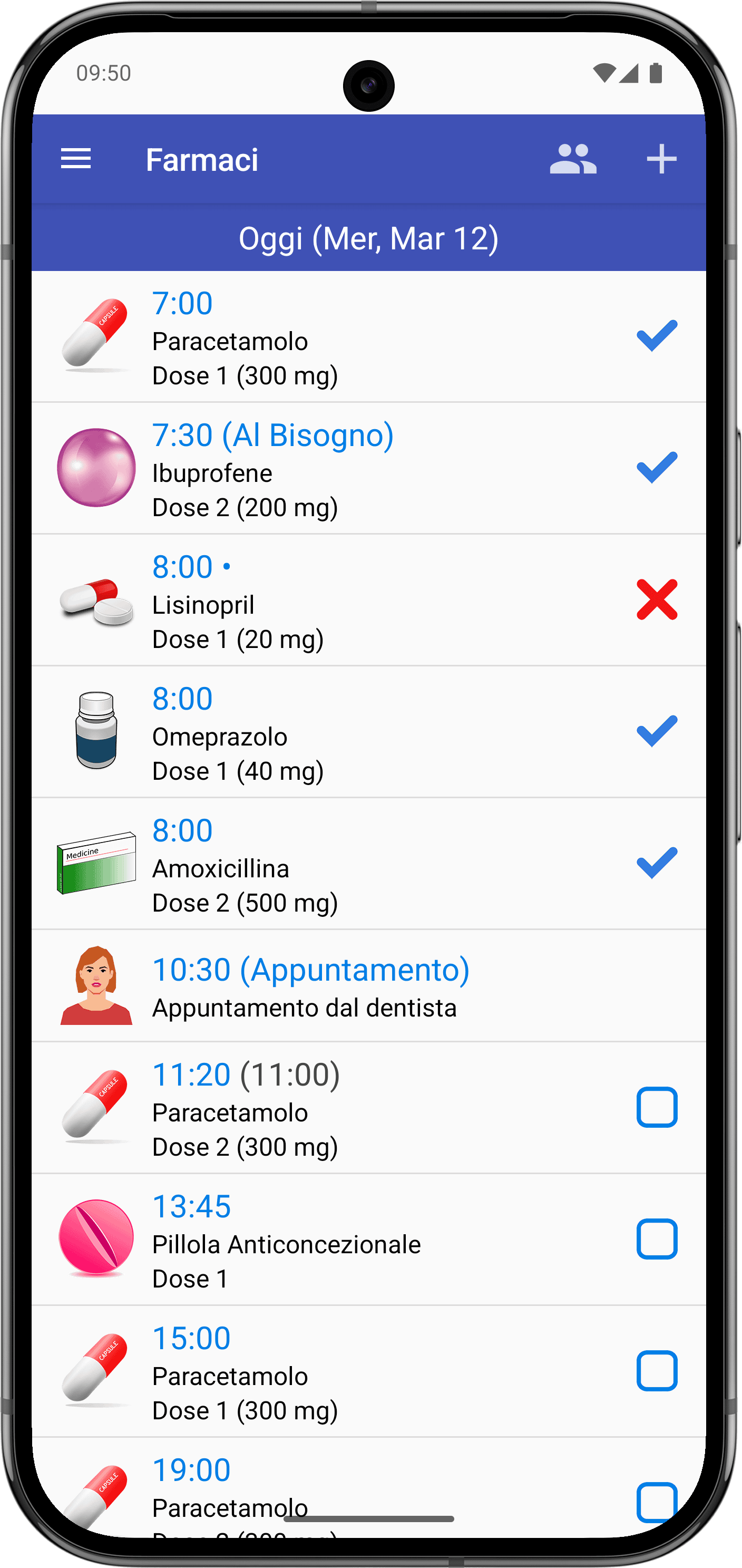Open the Lisinopril Dose 1 entry
Screen dimensions: 742x1568
[368, 600]
